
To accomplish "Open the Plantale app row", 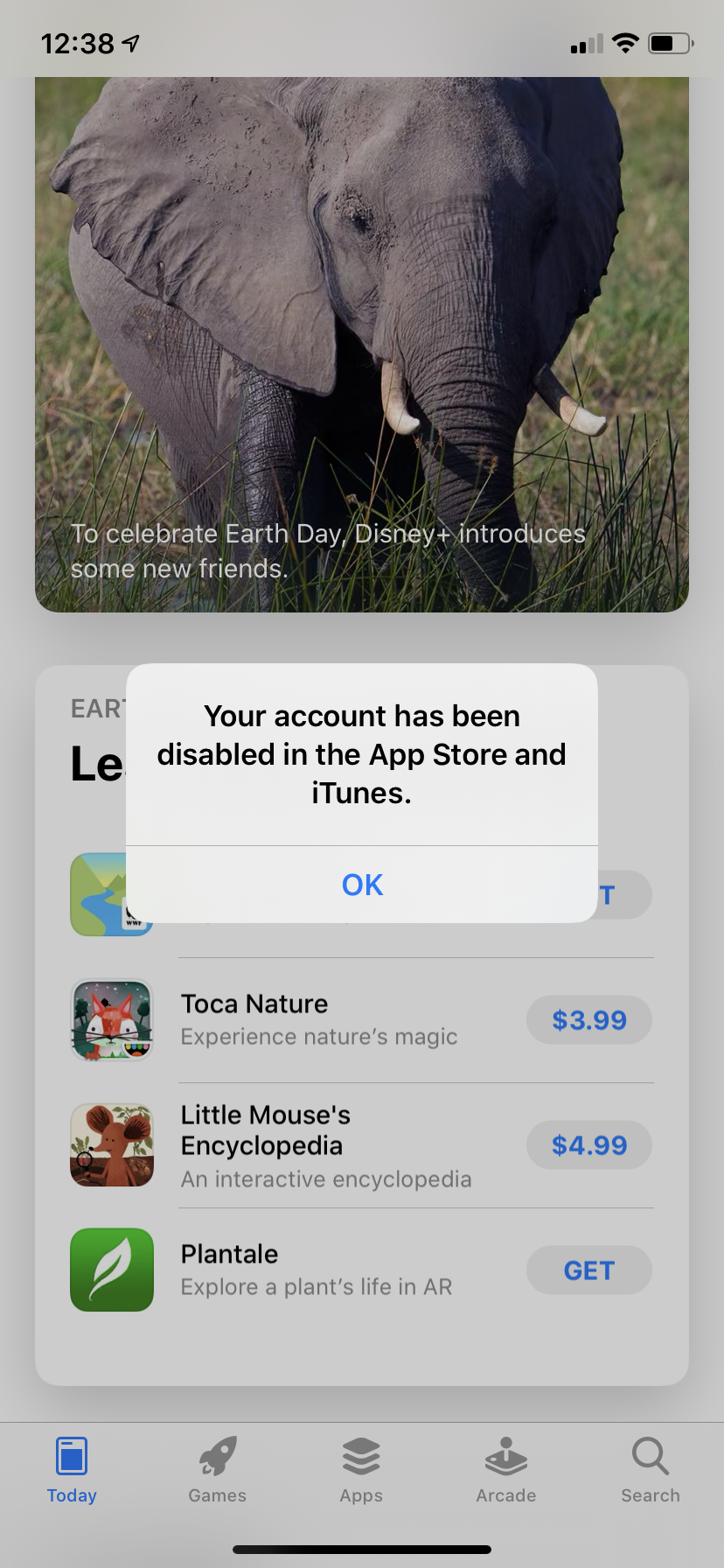I will tap(317, 1270).
